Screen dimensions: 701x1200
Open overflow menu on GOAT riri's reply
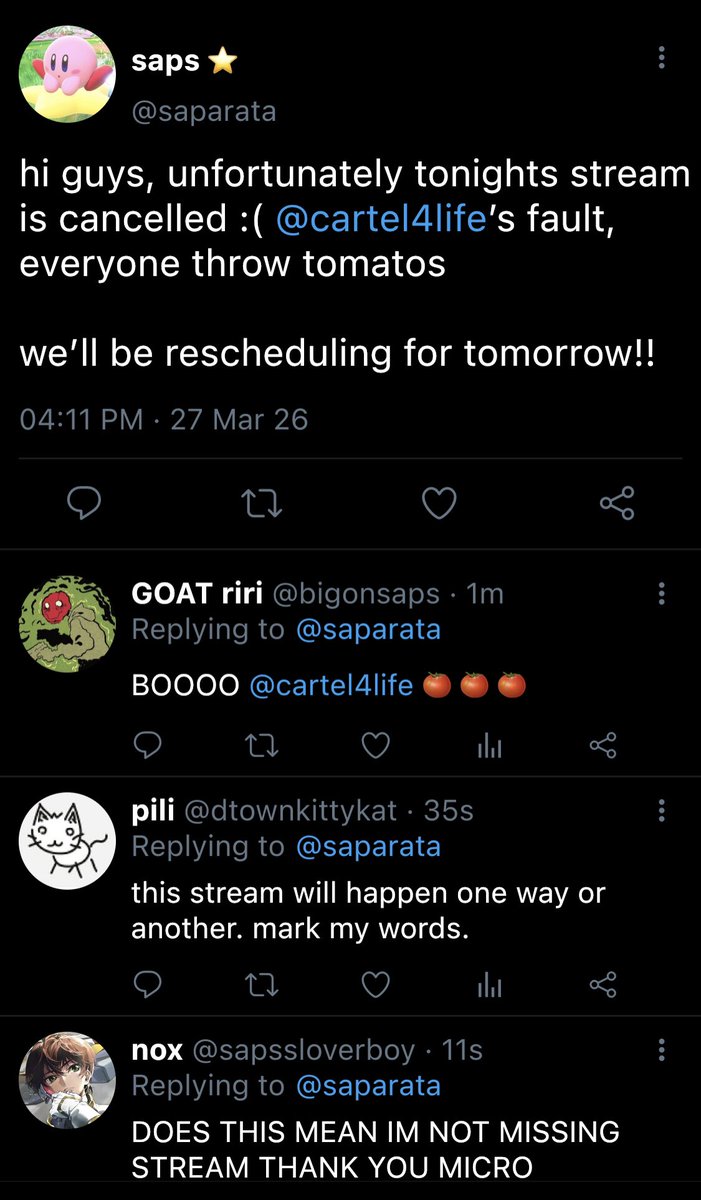point(661,595)
